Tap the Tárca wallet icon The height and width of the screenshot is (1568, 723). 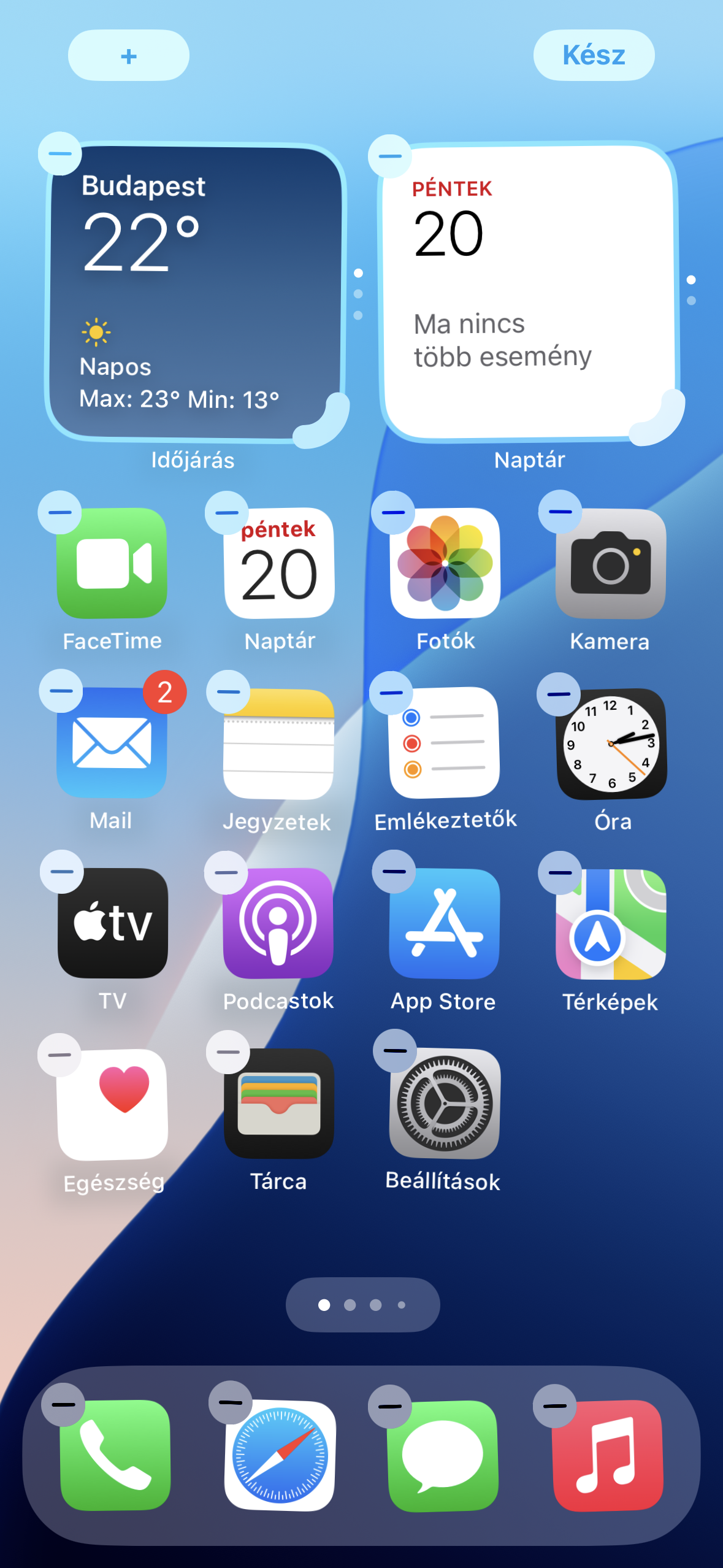pos(279,1104)
